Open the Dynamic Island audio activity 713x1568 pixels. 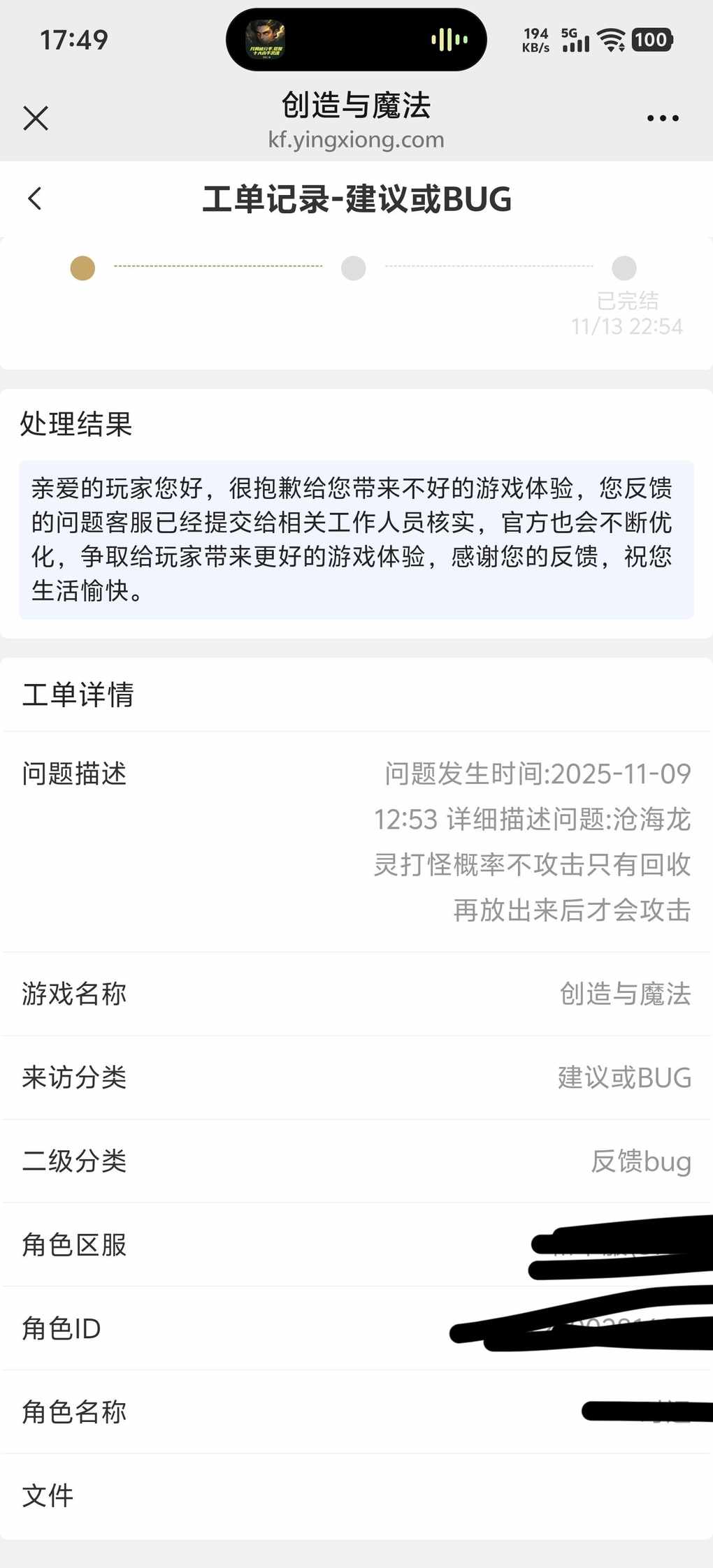(356, 40)
